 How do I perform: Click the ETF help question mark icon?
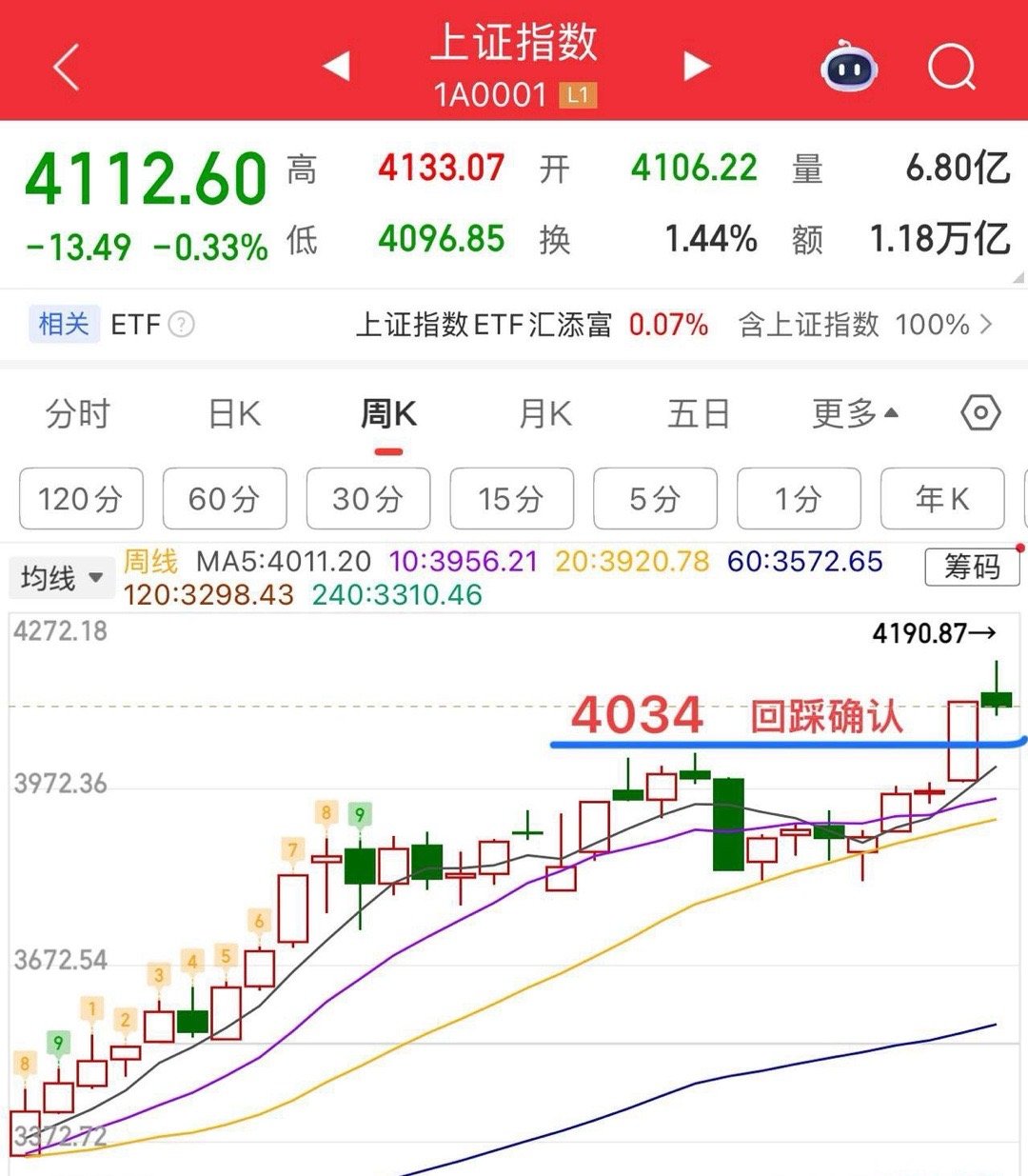[179, 327]
